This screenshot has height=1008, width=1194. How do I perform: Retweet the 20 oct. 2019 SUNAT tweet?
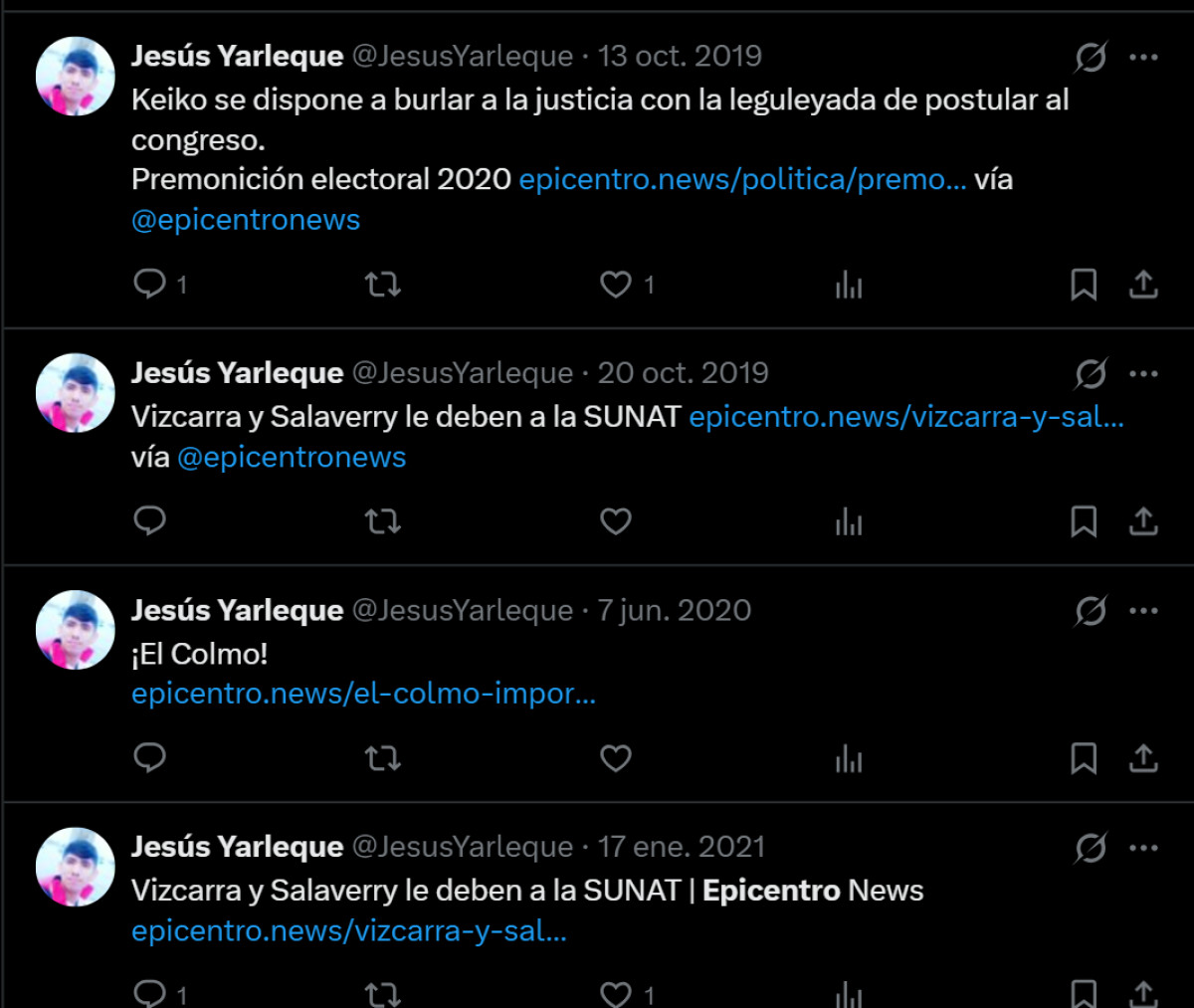point(382,521)
